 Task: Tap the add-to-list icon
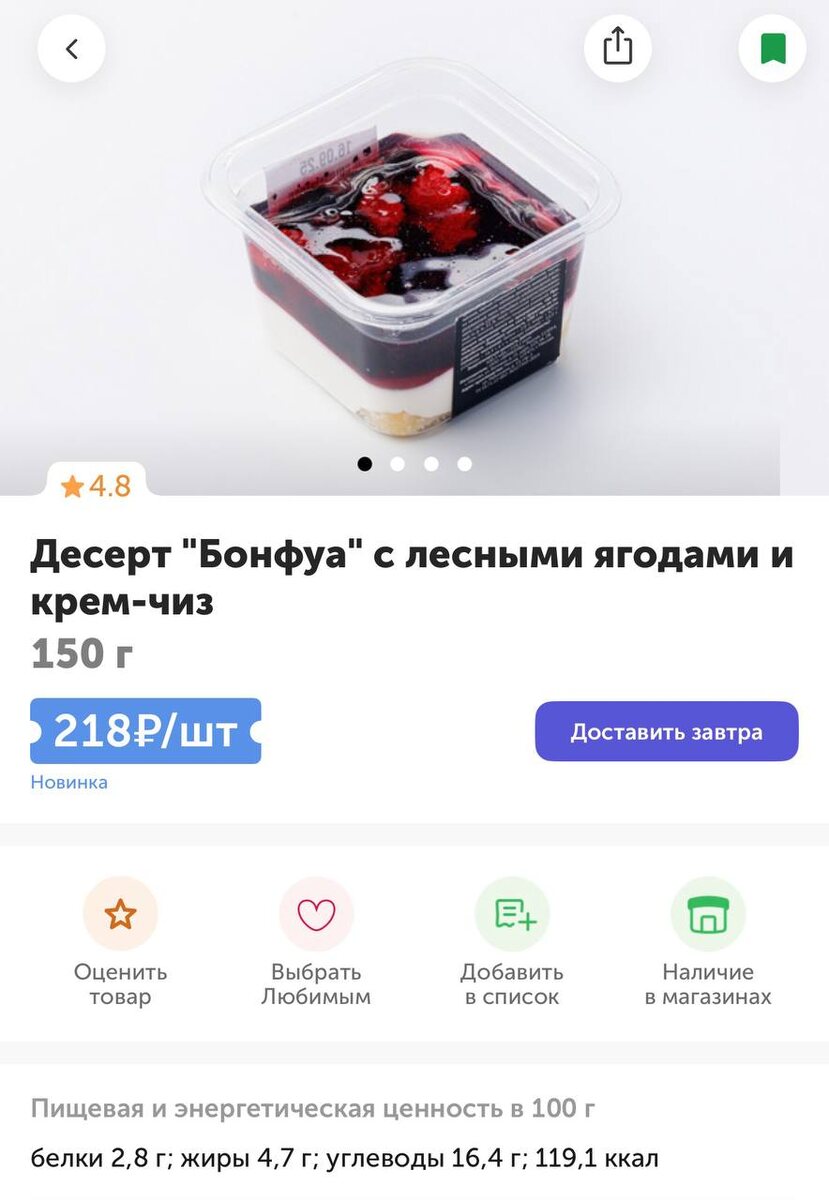point(513,913)
